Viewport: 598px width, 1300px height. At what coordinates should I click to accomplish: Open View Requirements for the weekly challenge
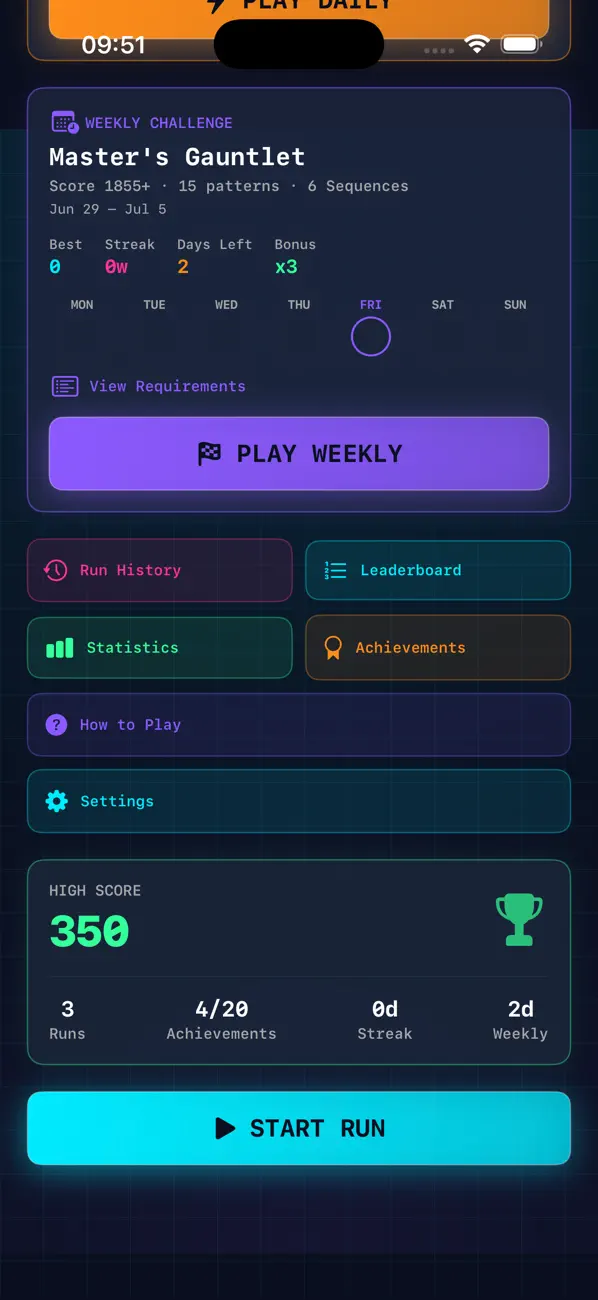148,386
